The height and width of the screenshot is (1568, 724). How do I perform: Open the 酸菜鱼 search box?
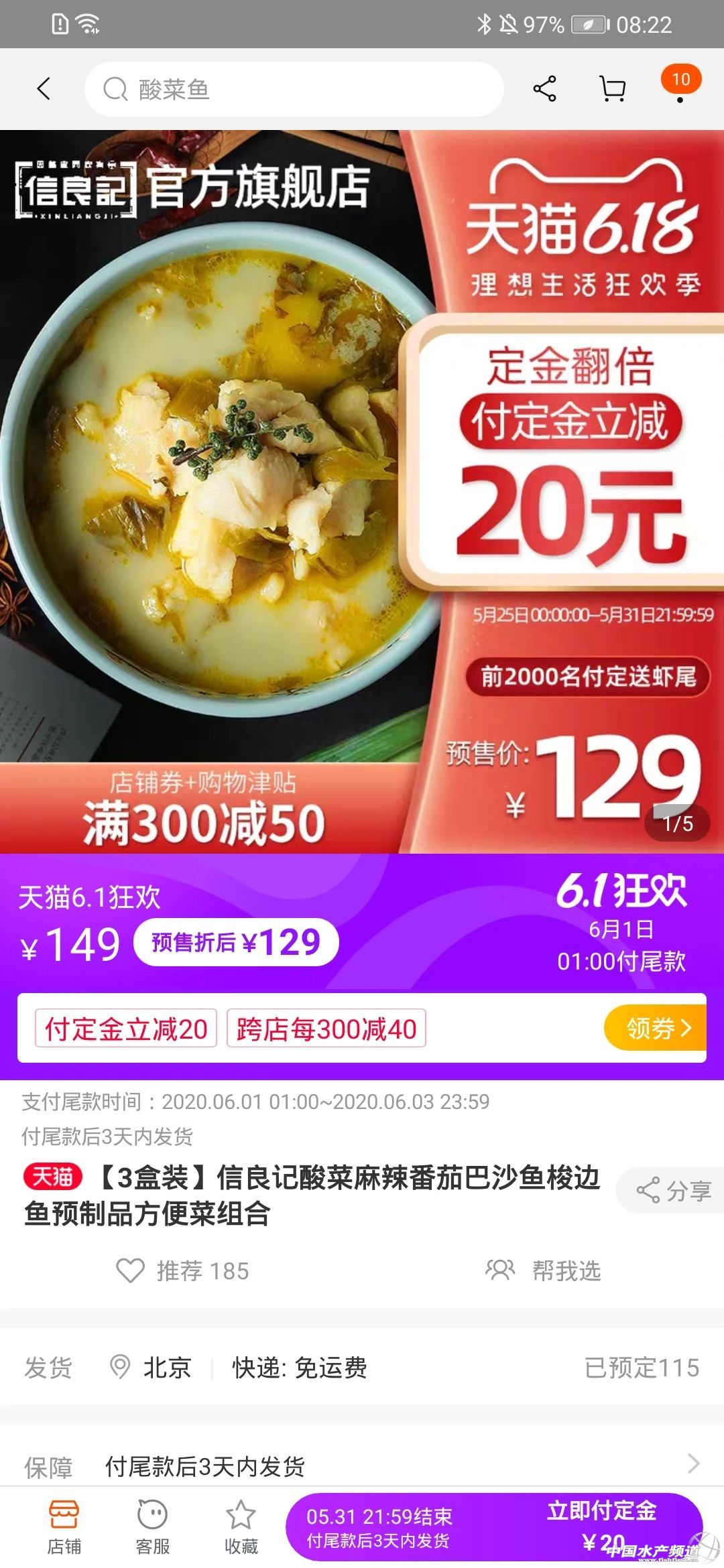point(294,89)
